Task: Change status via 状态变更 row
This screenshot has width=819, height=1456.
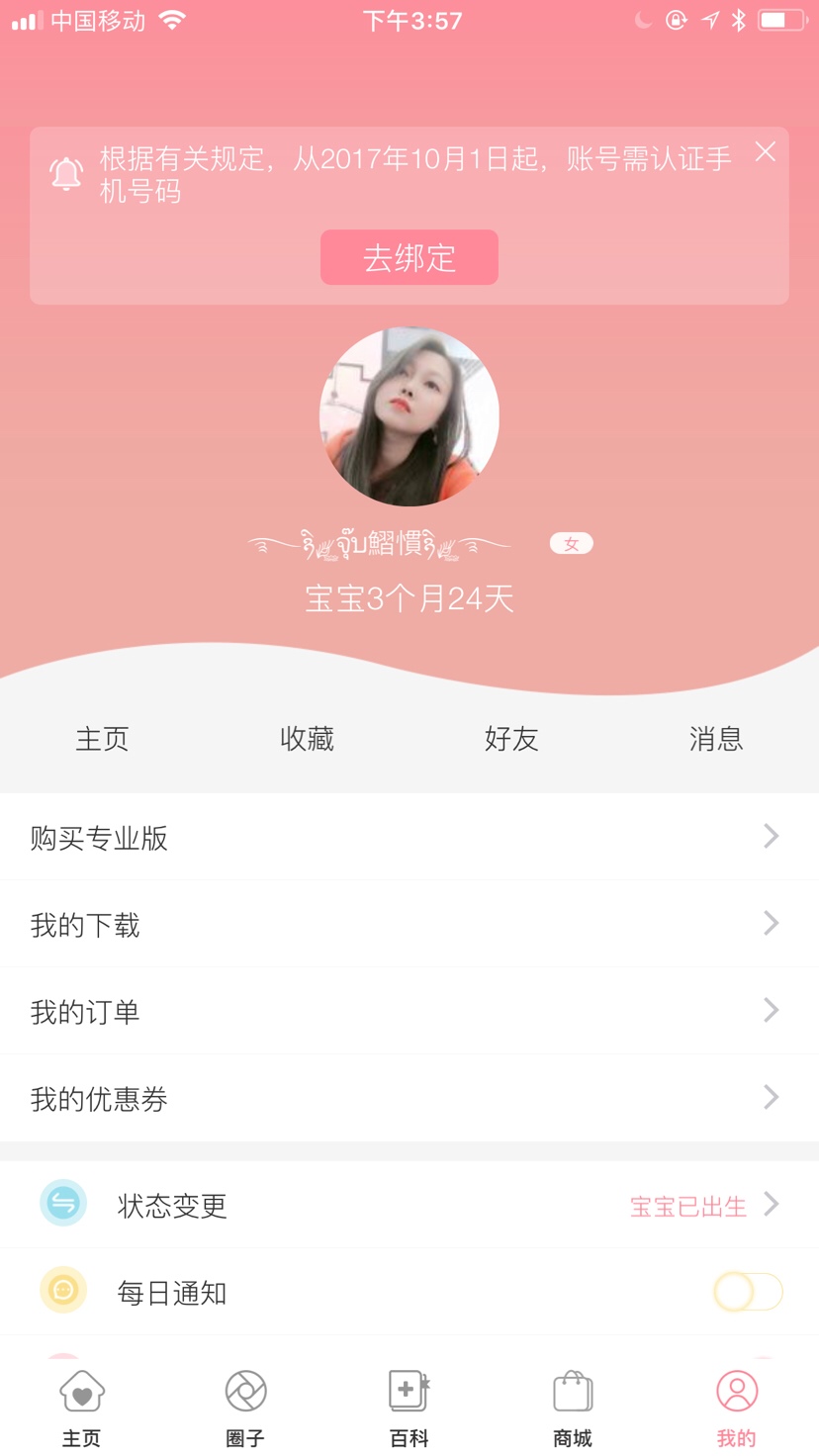Action: [409, 1205]
